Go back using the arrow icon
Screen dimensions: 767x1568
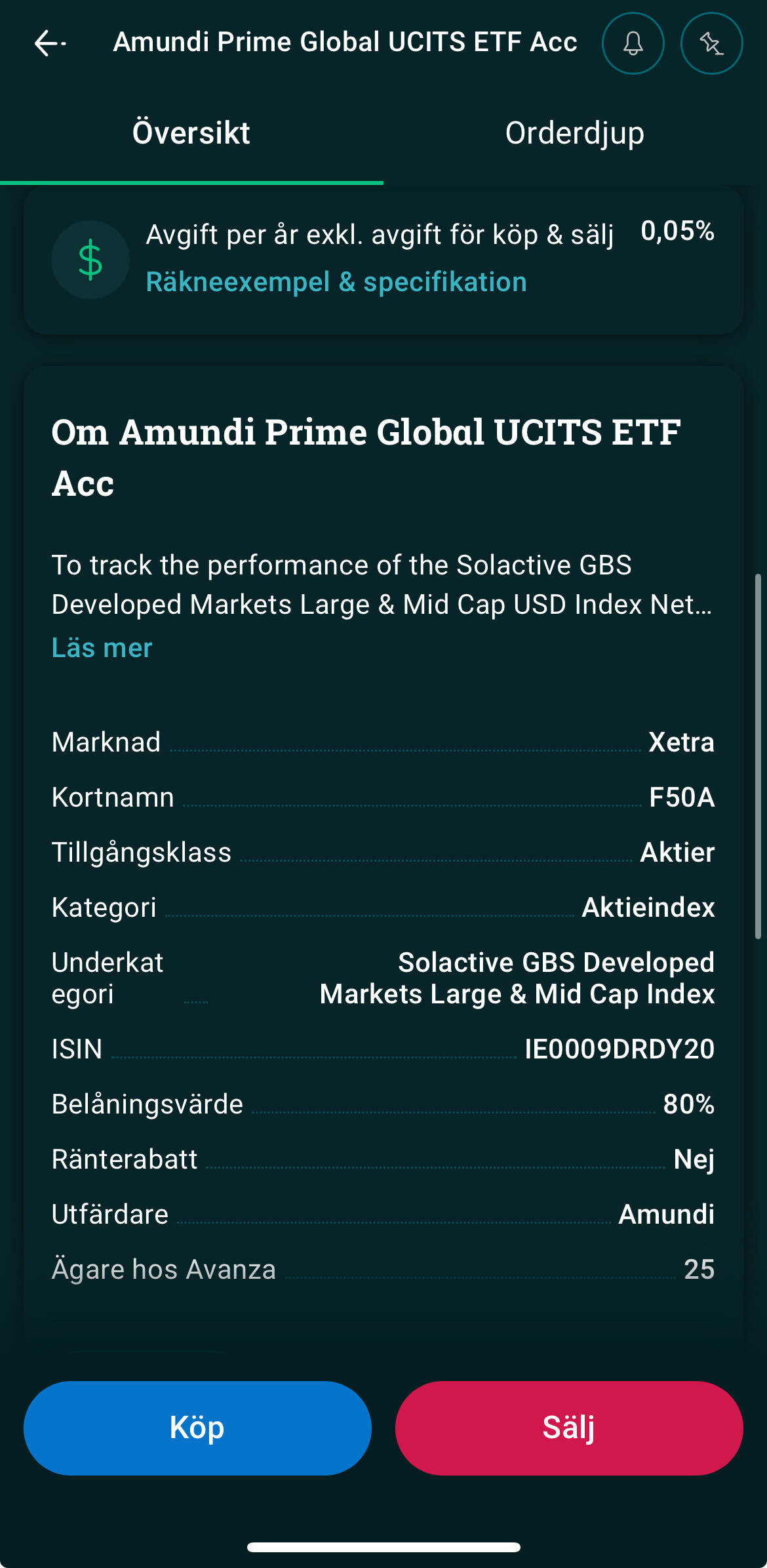pyautogui.click(x=50, y=43)
